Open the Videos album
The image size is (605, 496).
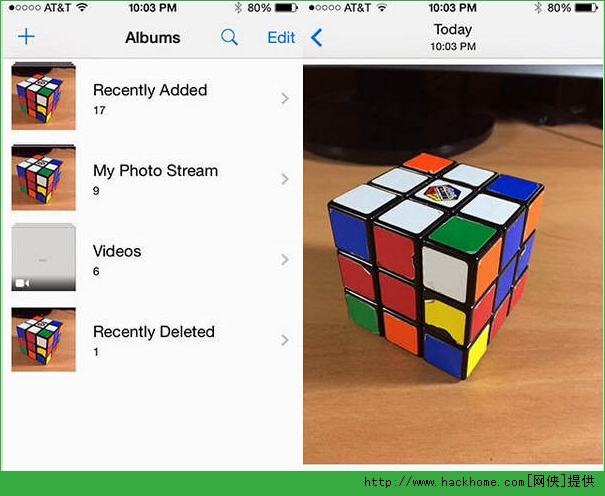point(150,259)
